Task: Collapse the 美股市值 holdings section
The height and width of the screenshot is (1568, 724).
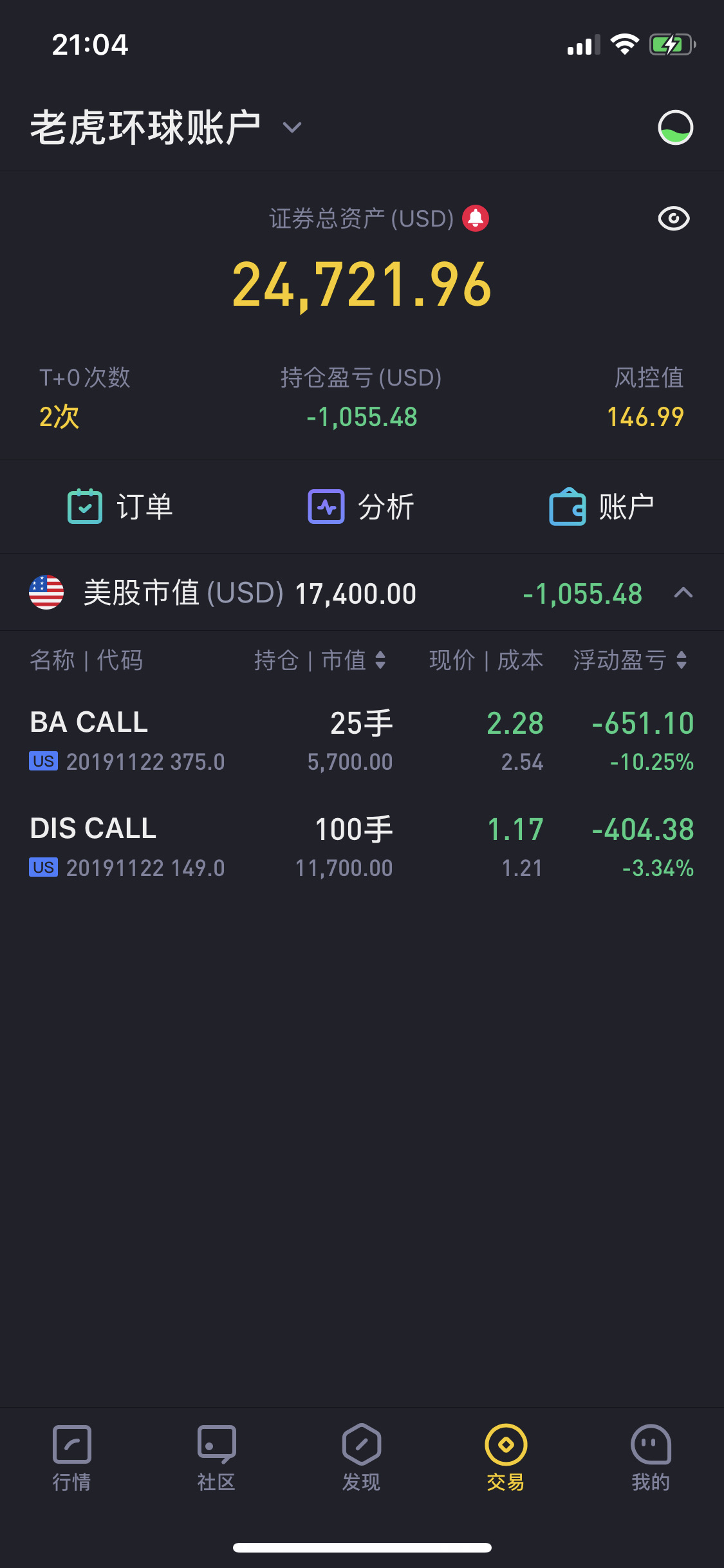Action: pyautogui.click(x=683, y=593)
